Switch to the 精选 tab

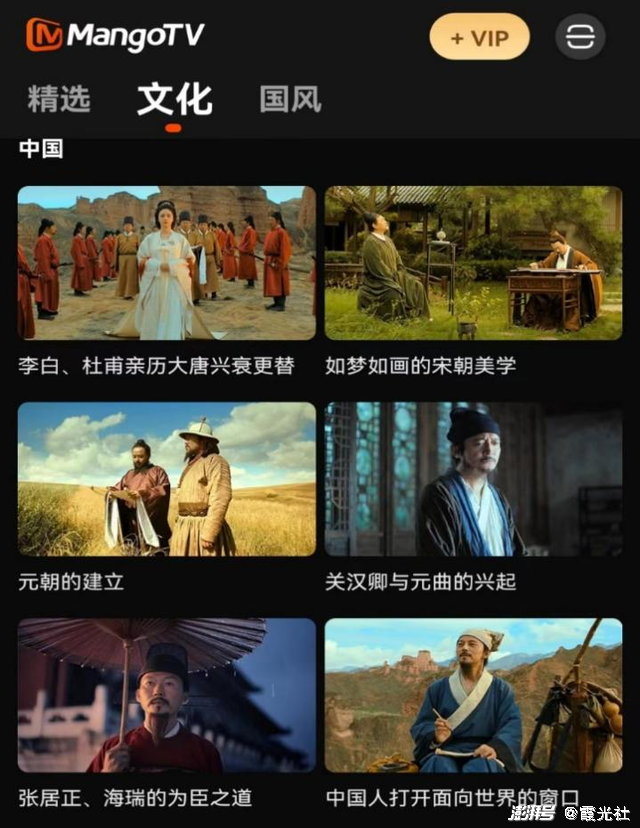(x=59, y=99)
